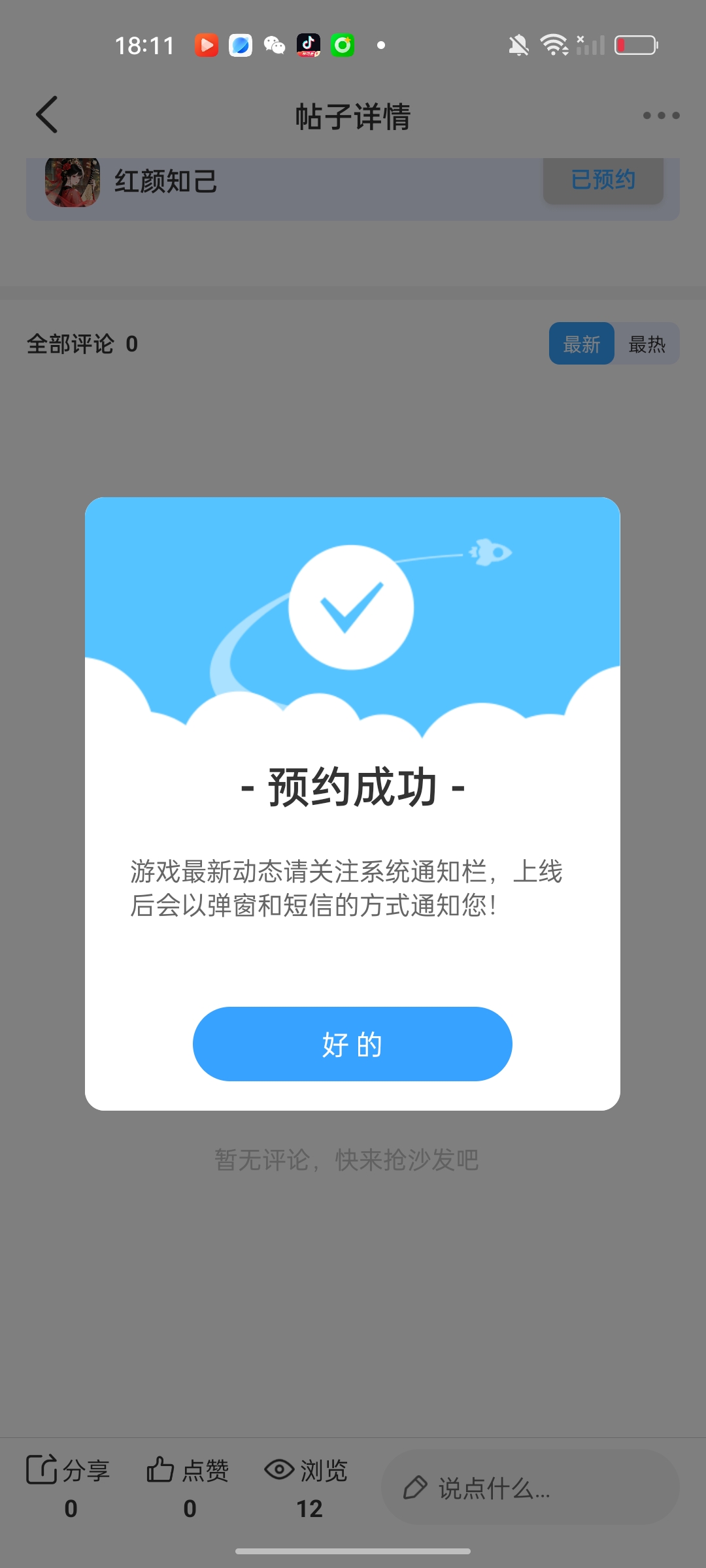This screenshot has height=1568, width=706.
Task: Open the 红颜知己 game card
Action: coord(261,183)
